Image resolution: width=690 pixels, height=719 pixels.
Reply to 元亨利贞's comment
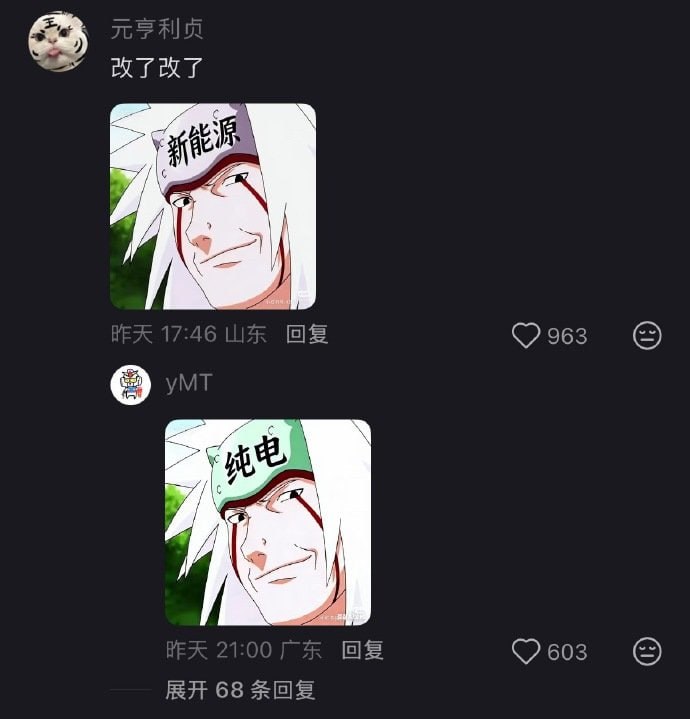coord(307,335)
